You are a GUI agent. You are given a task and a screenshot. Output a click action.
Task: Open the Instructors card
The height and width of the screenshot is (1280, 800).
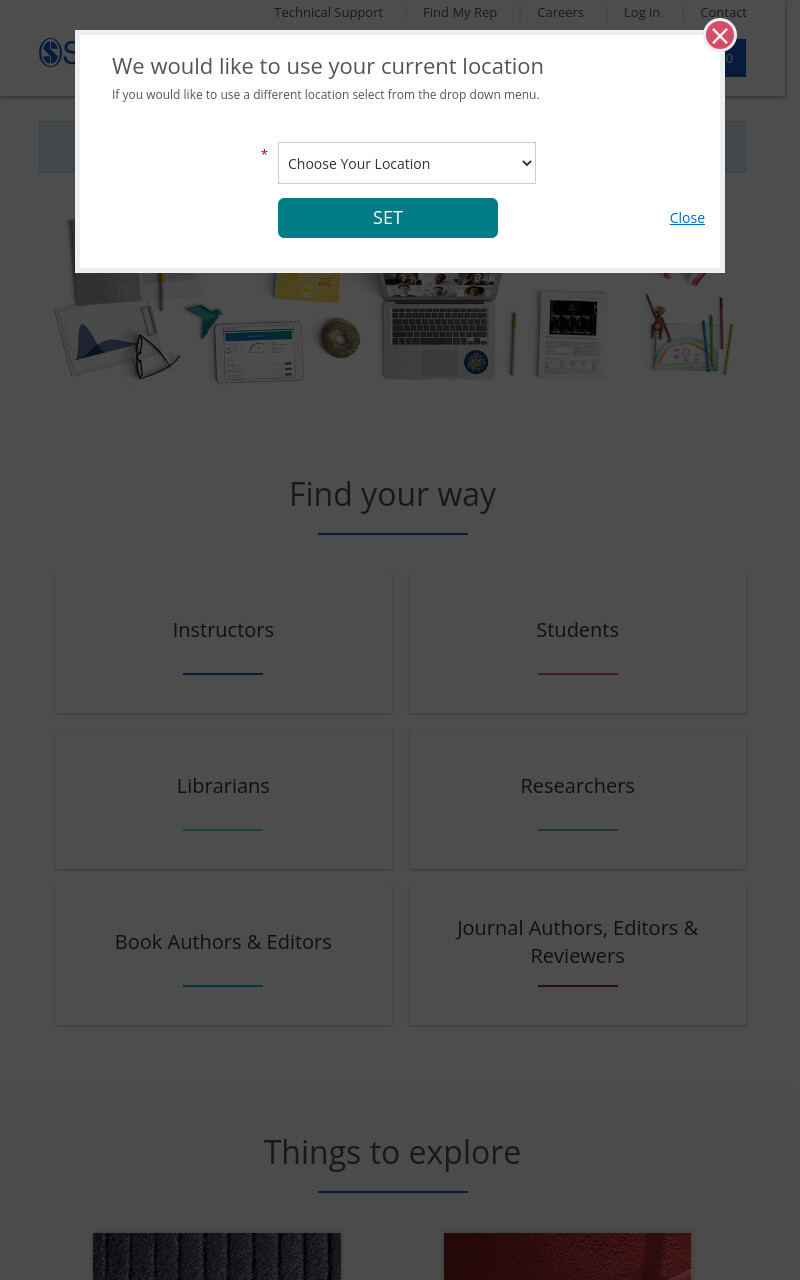pyautogui.click(x=223, y=643)
